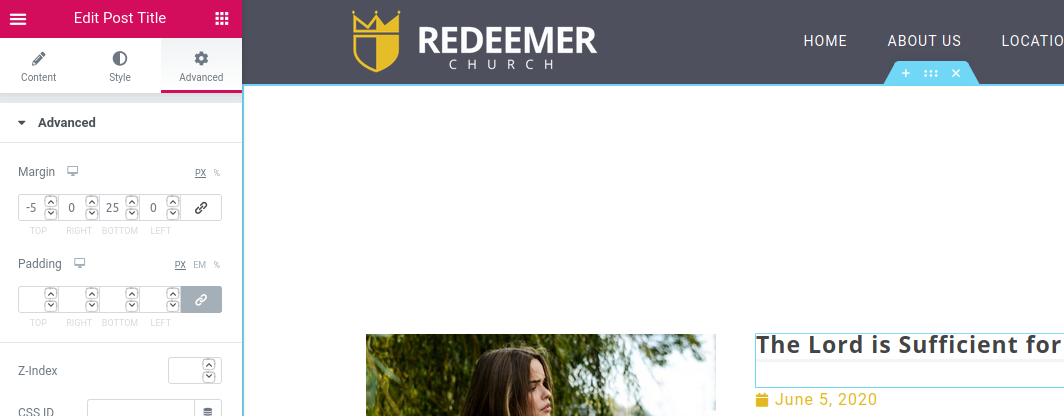Image resolution: width=1064 pixels, height=416 pixels.
Task: Delete the section with the X icon
Action: tap(956, 73)
